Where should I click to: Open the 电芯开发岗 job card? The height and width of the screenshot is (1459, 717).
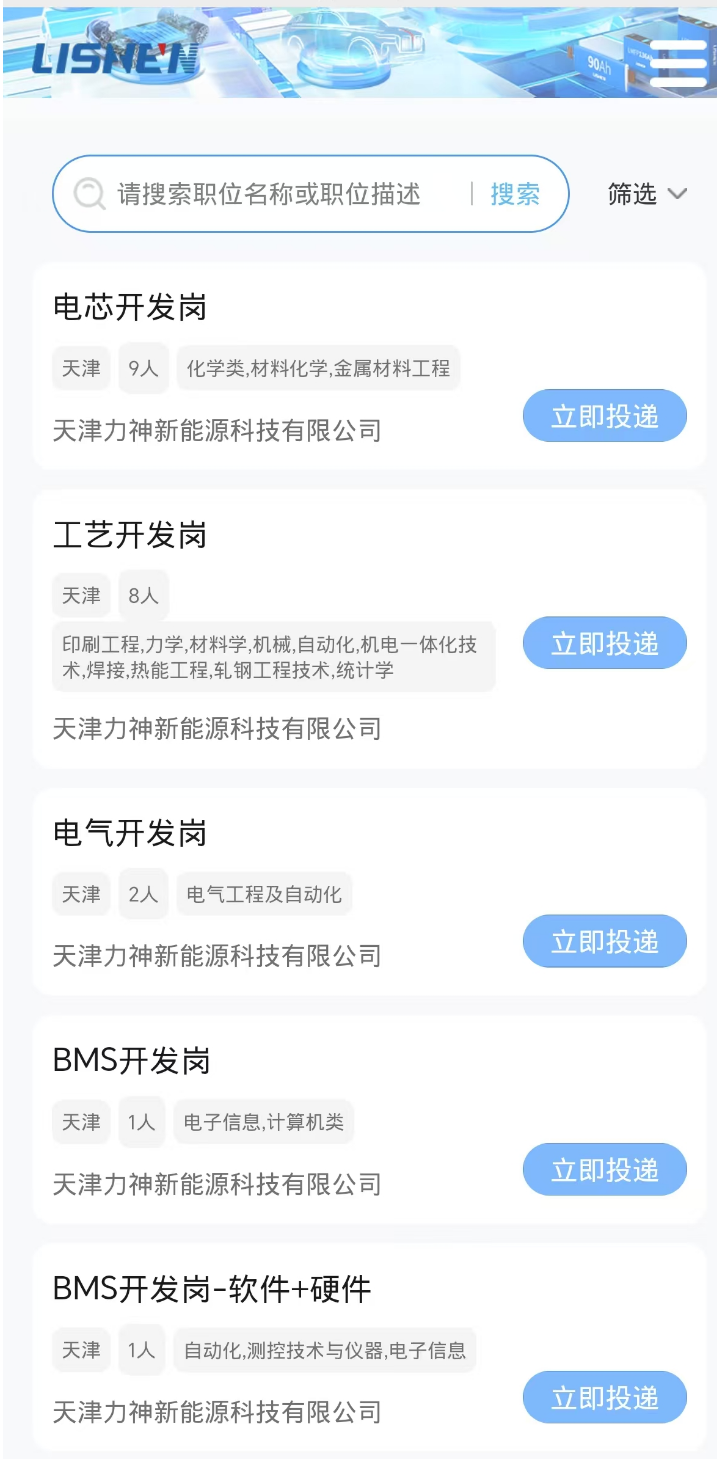pyautogui.click(x=130, y=307)
